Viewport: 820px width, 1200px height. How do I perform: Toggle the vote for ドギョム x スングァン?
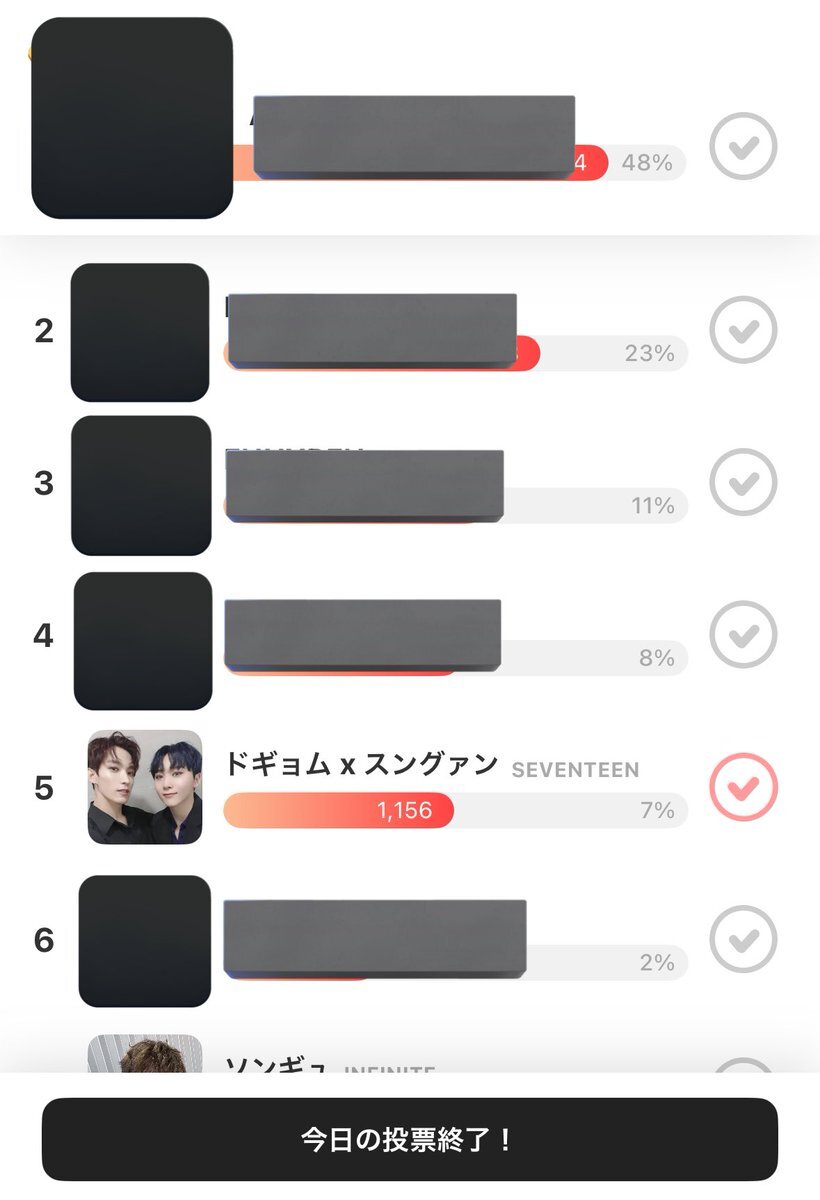743,787
